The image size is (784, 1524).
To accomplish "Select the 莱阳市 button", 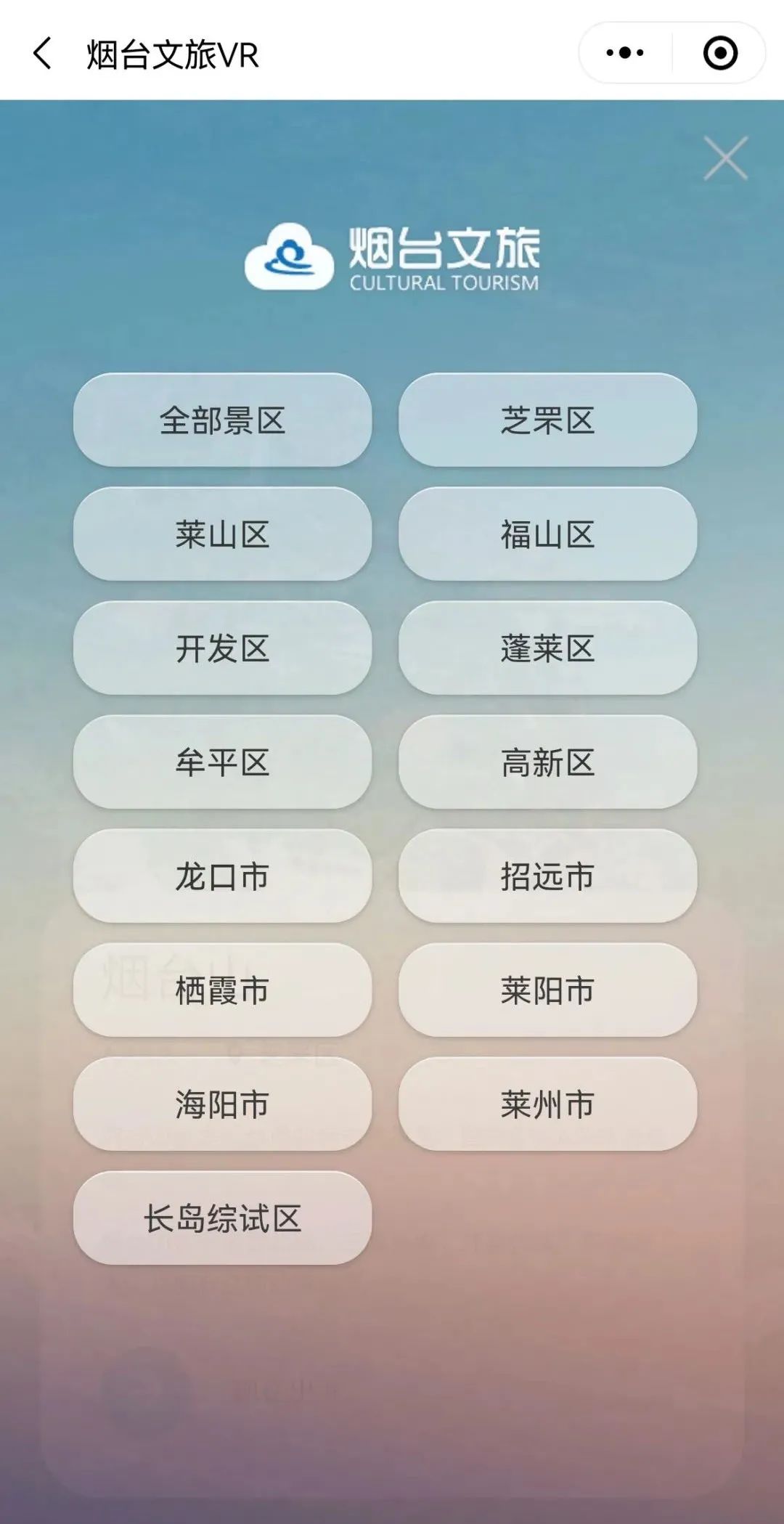I will pos(547,990).
